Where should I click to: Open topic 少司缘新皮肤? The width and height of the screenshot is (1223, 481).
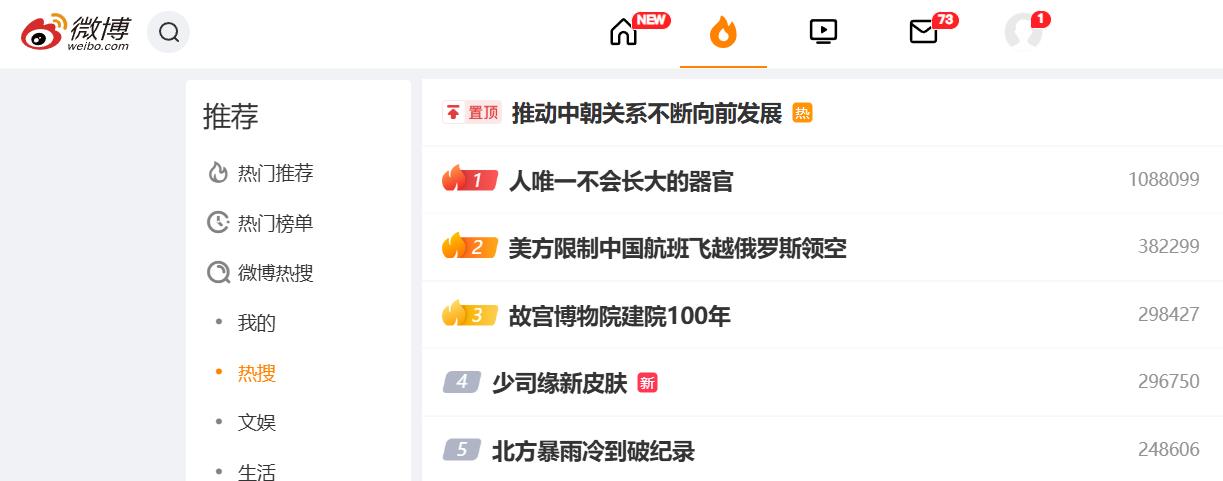tap(559, 383)
